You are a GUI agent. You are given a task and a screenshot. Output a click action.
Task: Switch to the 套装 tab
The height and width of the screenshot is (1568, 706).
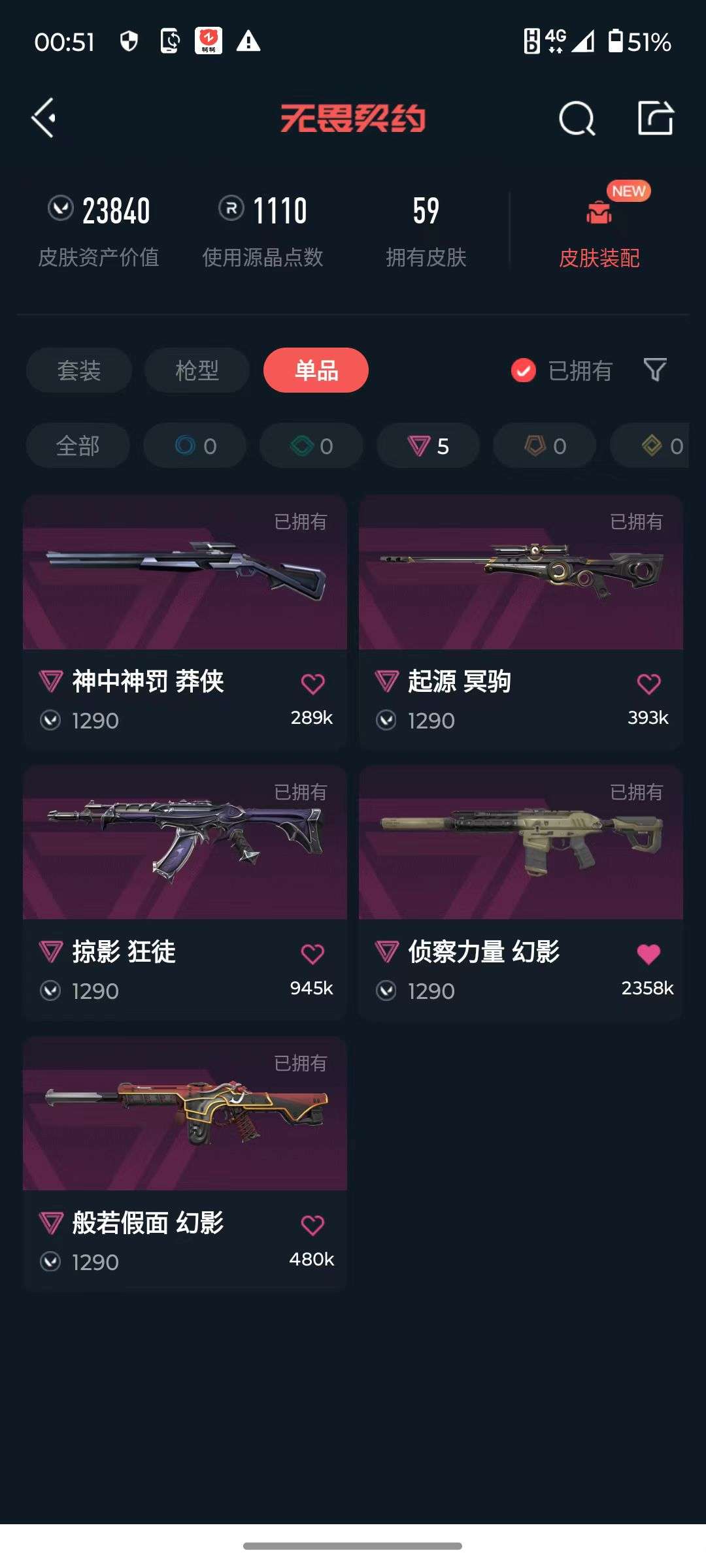coord(78,370)
